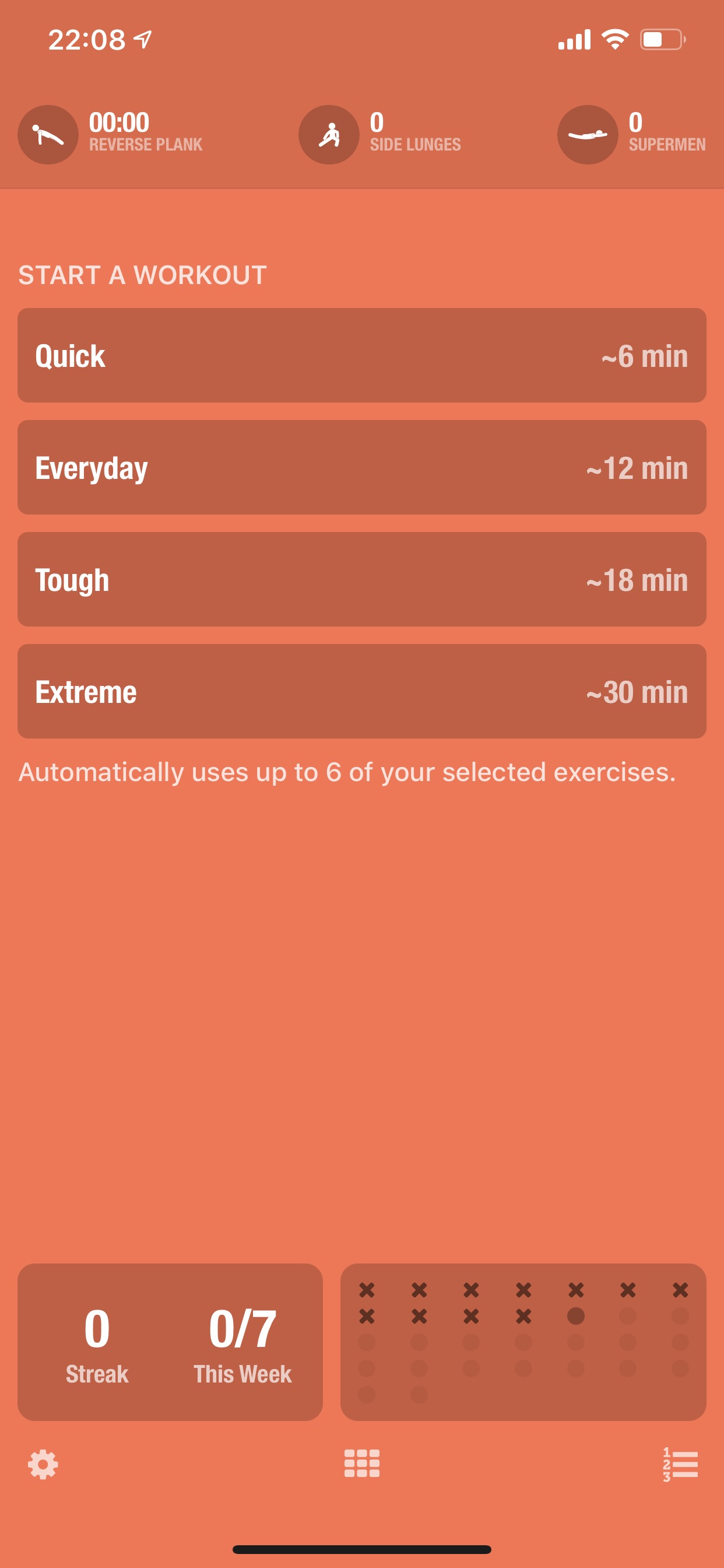This screenshot has height=1568, width=724.
Task: Open the Streak and This Week card
Action: [170, 1342]
